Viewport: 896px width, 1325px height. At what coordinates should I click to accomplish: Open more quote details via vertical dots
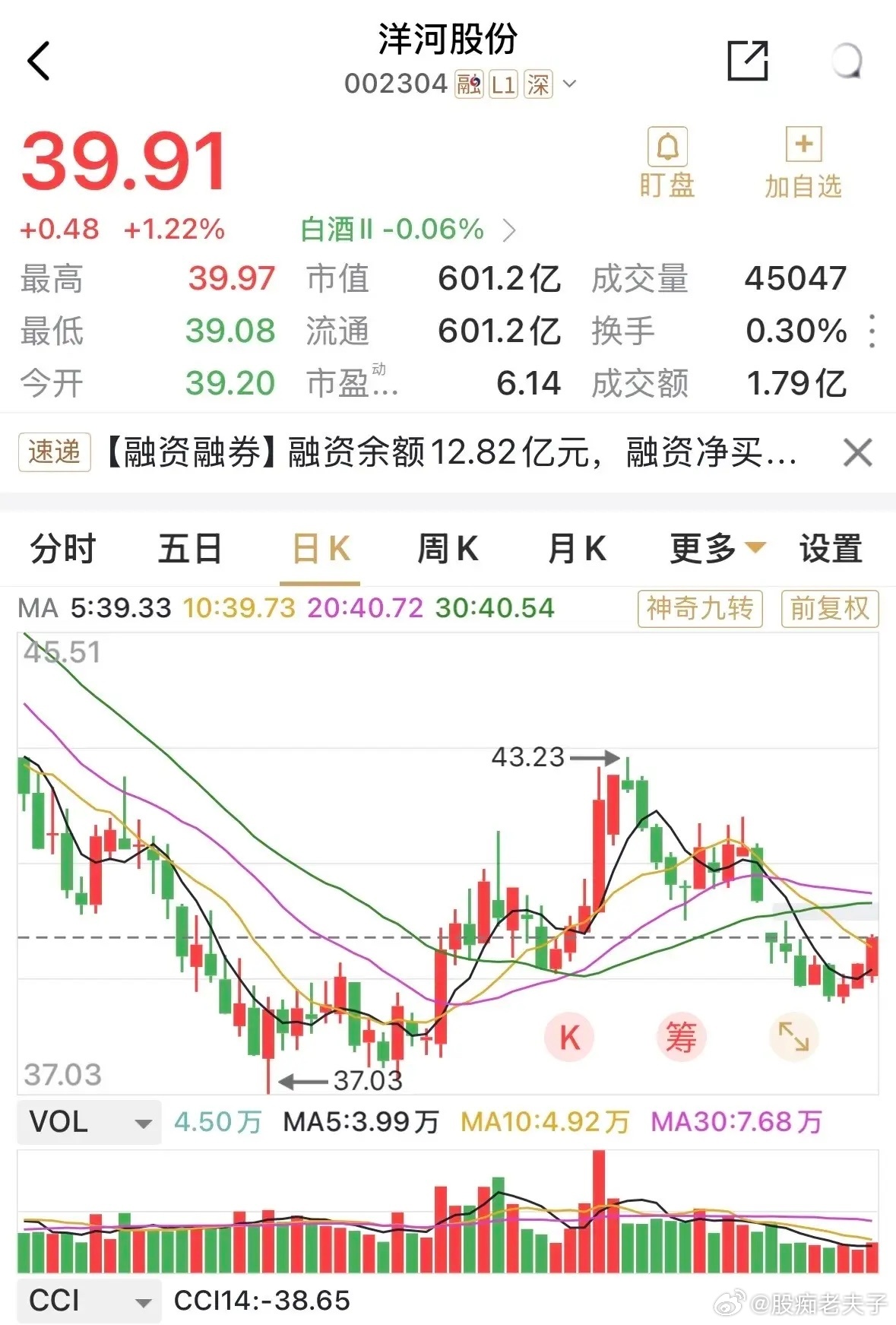click(872, 331)
